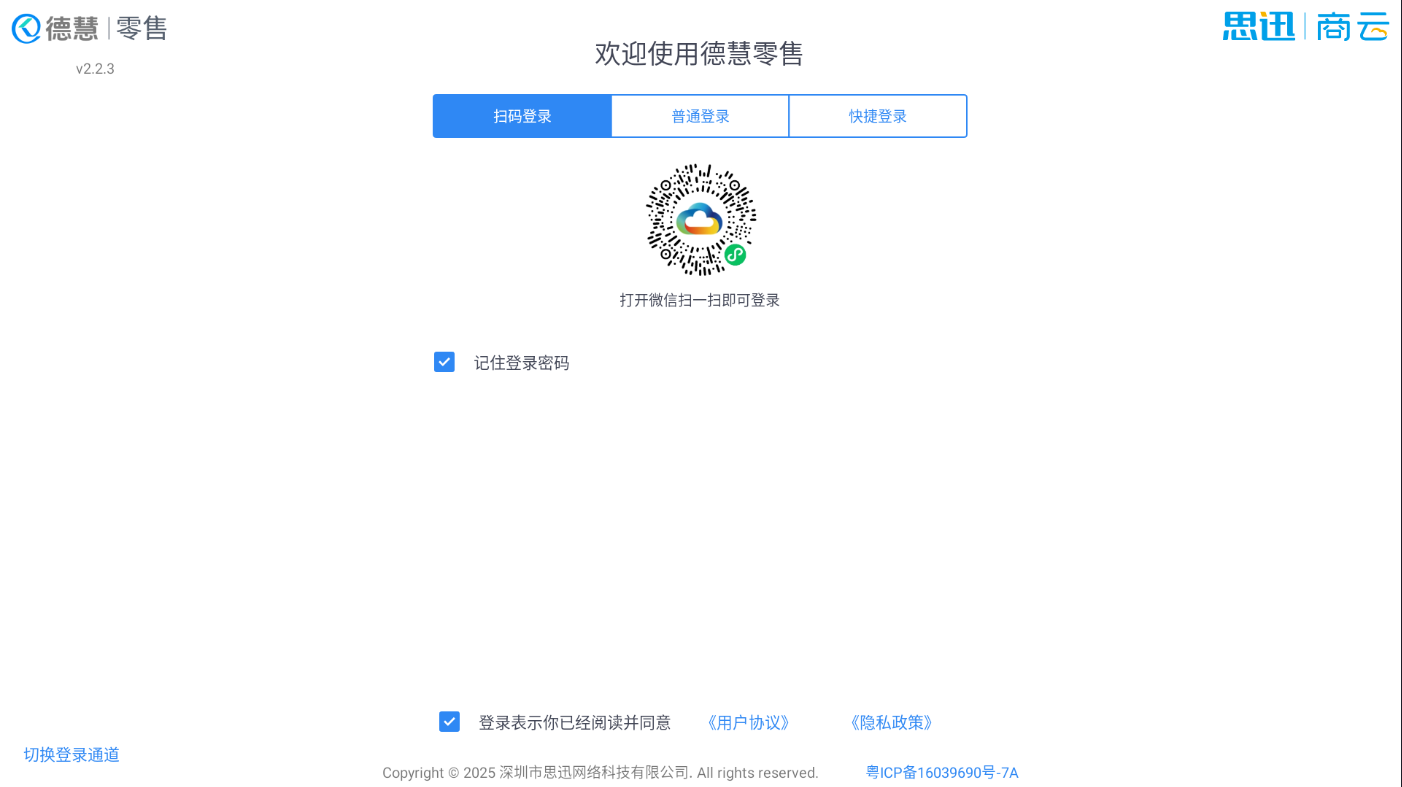Viewport: 1402px width, 787px height.
Task: Tap 切换登录通道
Action: (x=72, y=755)
